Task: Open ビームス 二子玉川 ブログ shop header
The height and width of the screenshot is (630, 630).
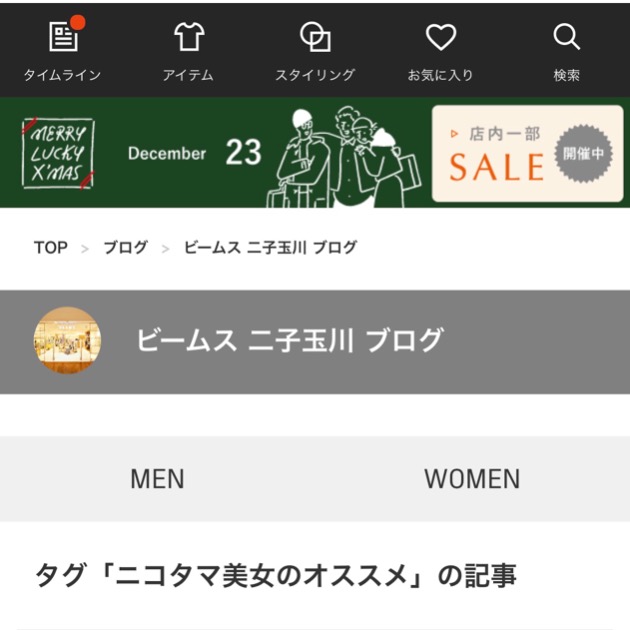Action: pos(288,341)
